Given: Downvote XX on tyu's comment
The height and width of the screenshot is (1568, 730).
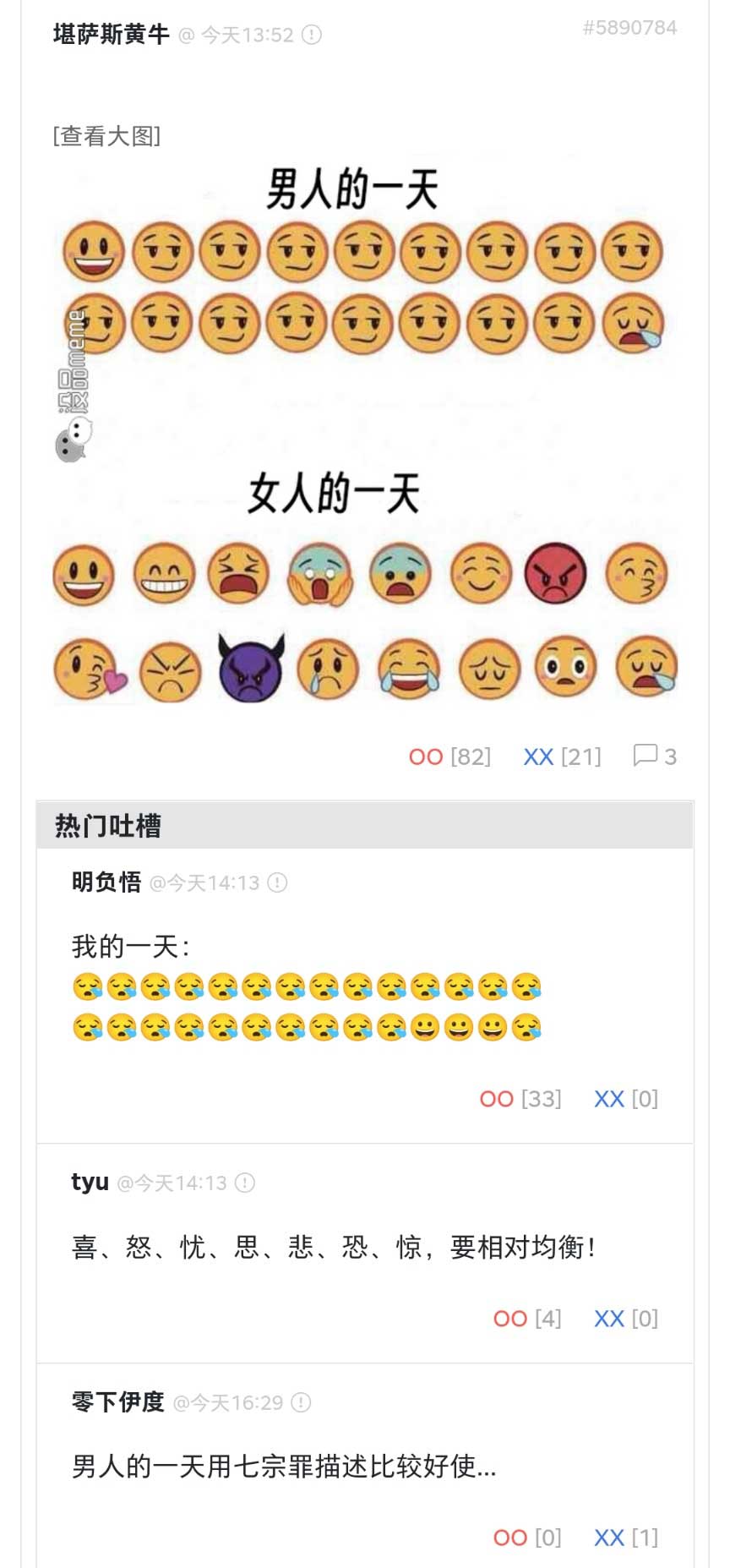Looking at the screenshot, I should pos(609,1319).
